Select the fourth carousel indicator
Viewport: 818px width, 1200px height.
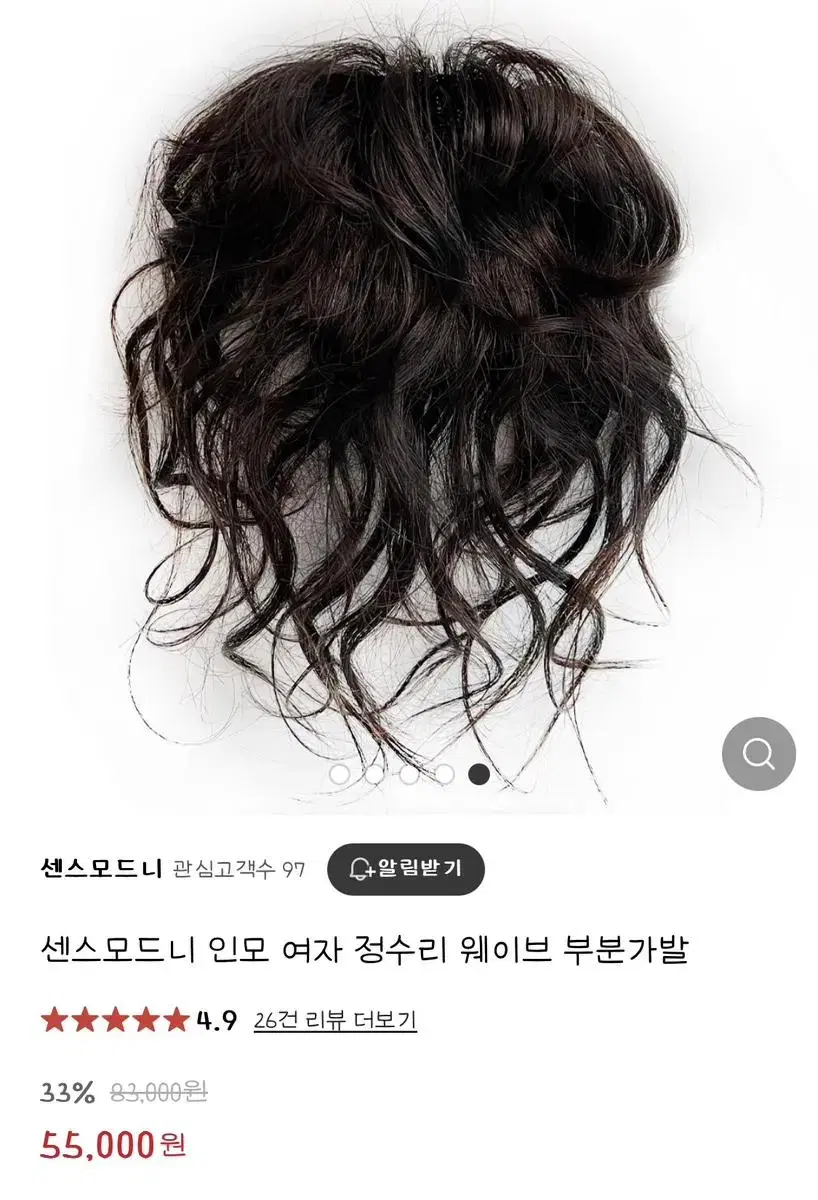click(443, 775)
